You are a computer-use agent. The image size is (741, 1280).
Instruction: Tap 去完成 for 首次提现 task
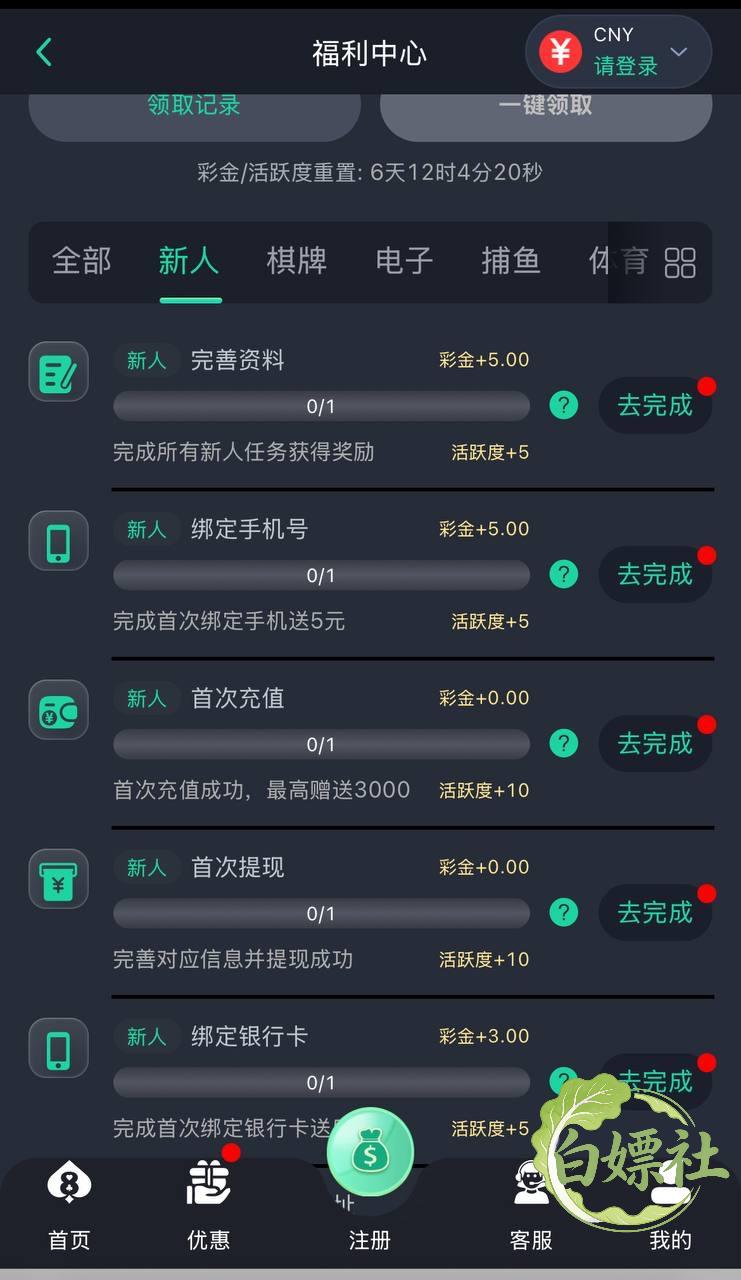pyautogui.click(x=655, y=912)
